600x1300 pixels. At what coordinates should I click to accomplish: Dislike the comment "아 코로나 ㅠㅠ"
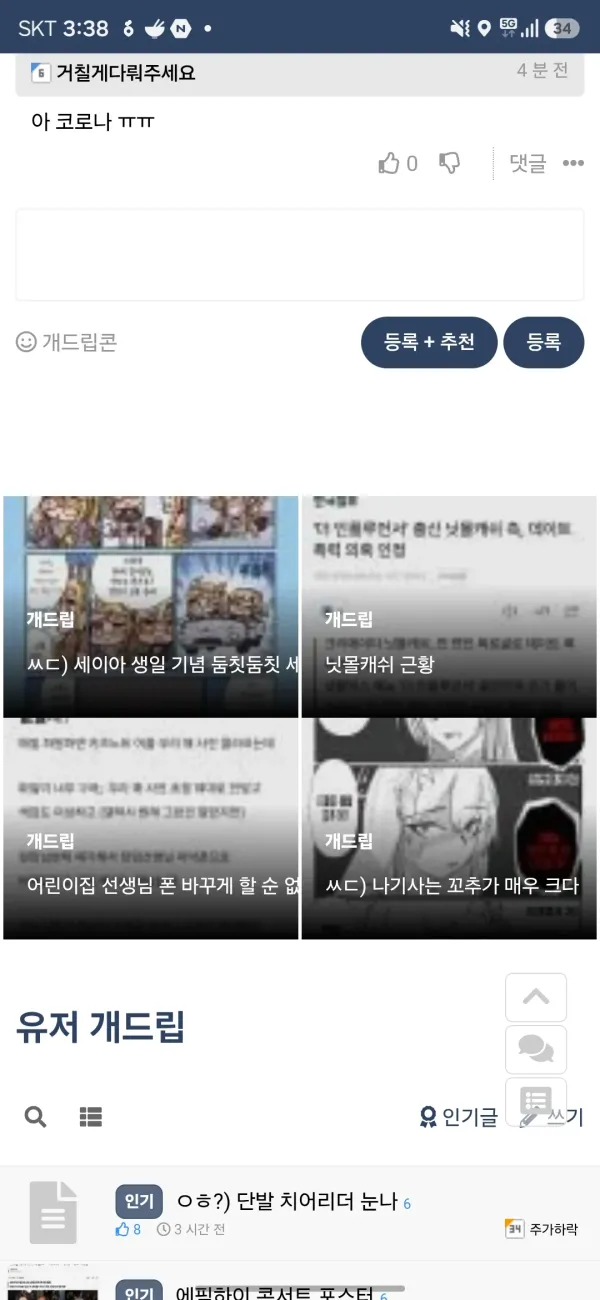coord(450,163)
